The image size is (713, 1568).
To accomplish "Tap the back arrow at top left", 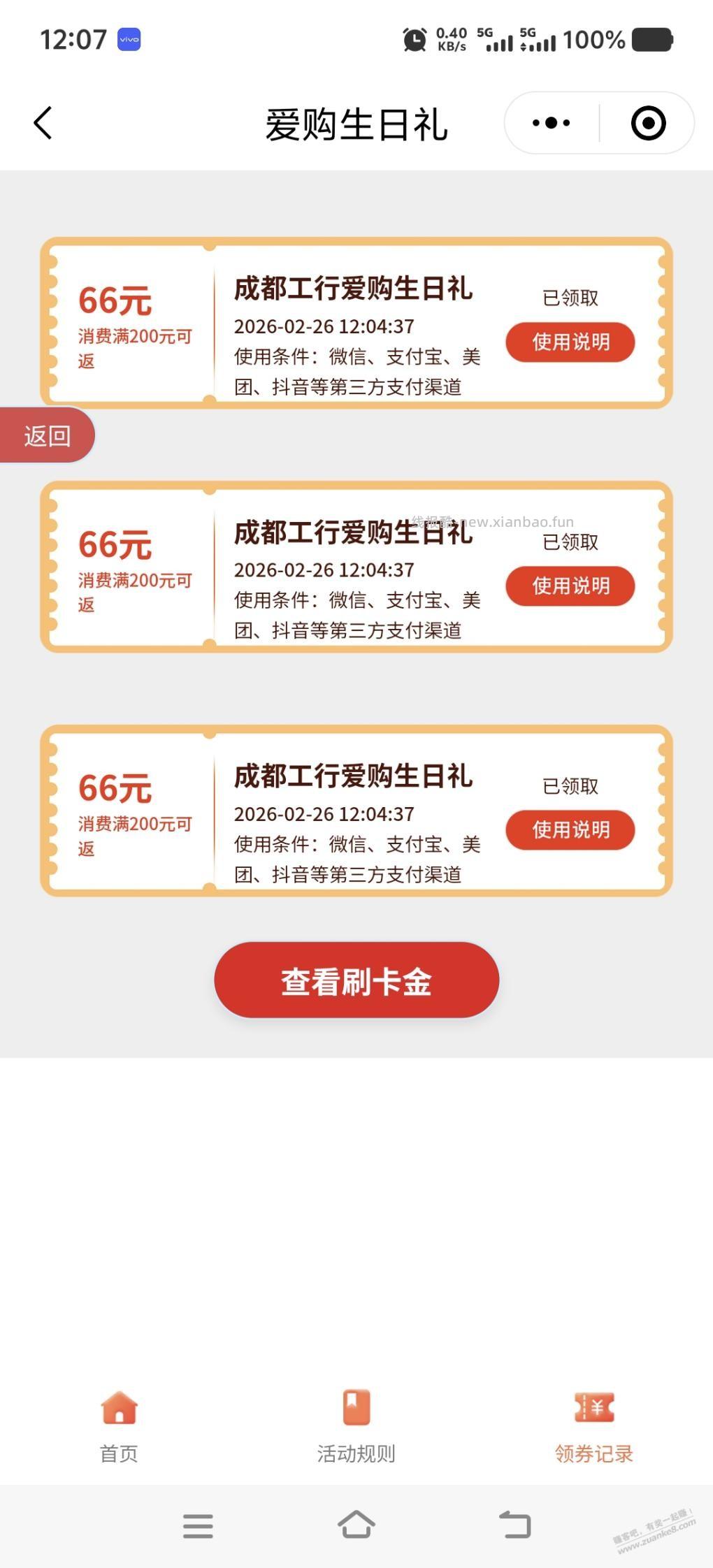I will point(43,122).
